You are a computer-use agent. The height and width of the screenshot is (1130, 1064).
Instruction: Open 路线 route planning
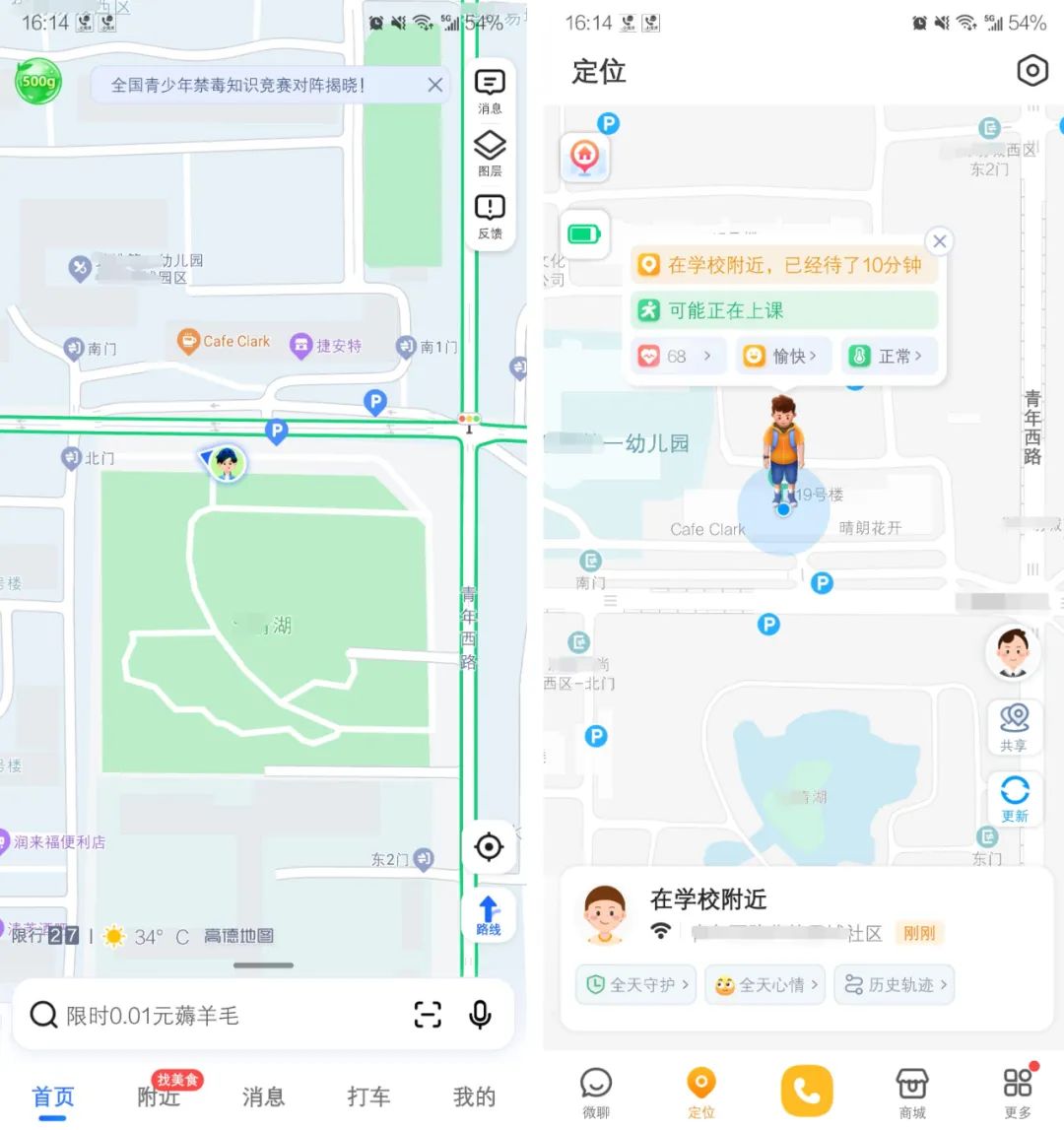(489, 915)
